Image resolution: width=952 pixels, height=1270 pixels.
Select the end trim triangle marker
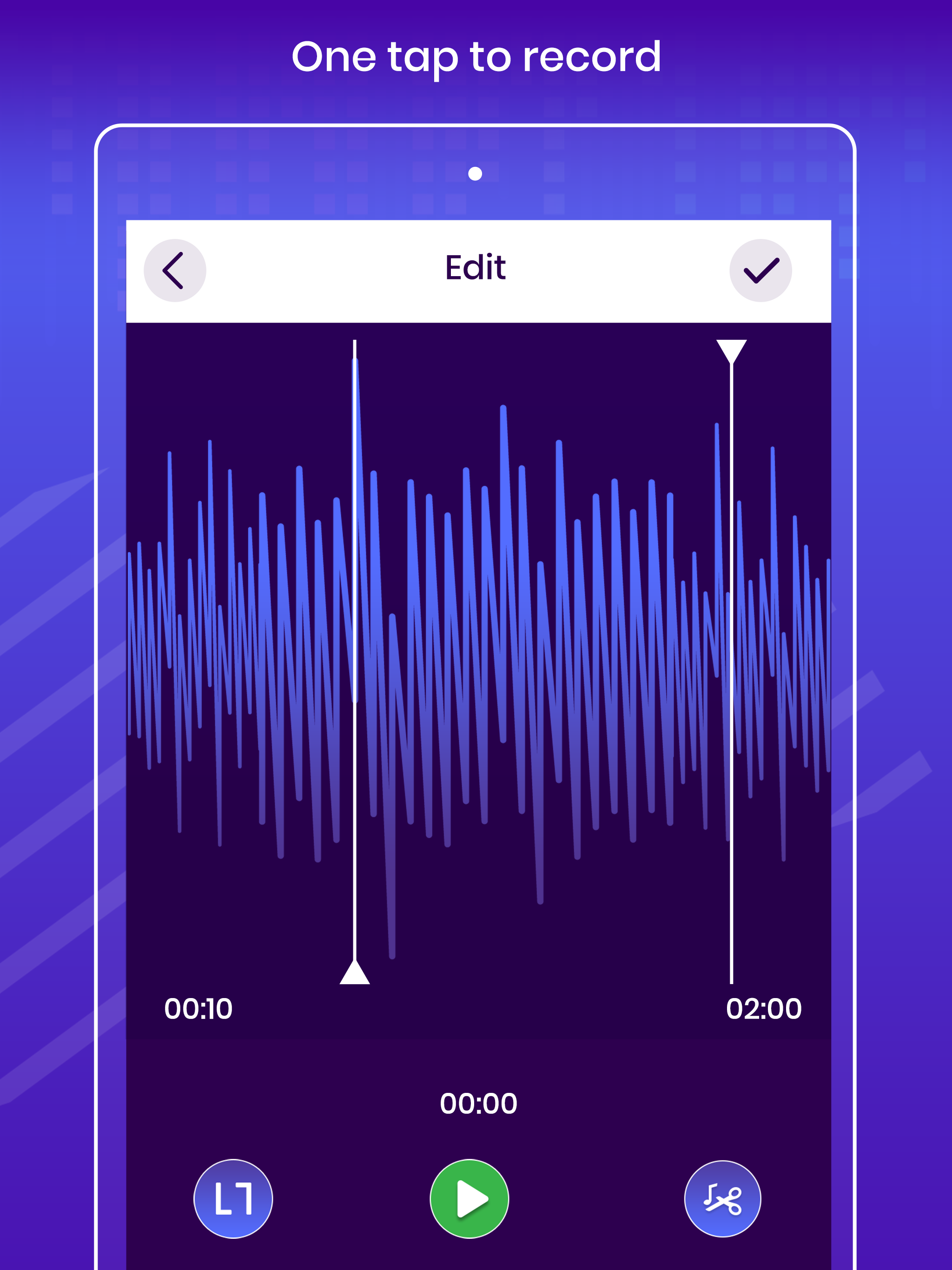click(x=732, y=350)
